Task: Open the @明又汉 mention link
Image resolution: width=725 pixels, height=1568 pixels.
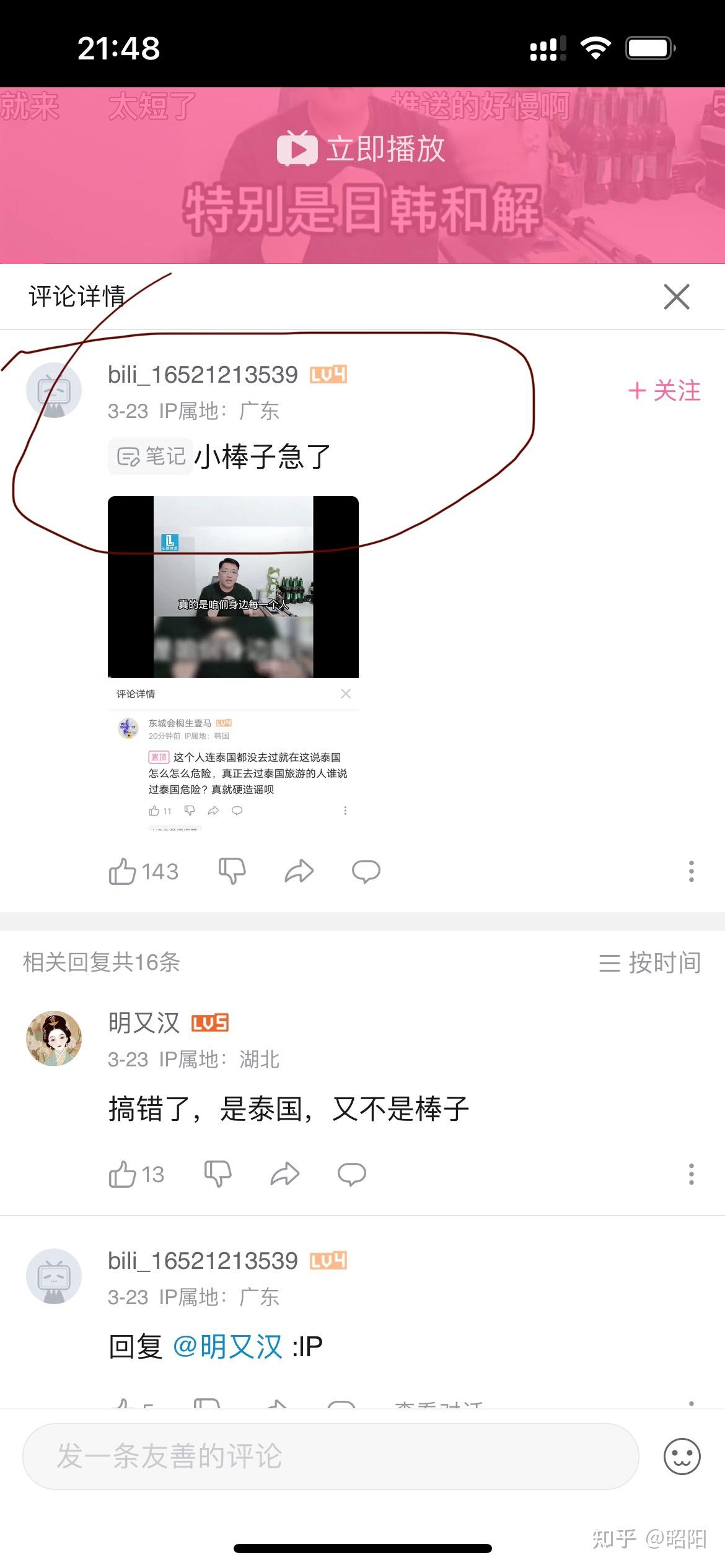Action: click(x=227, y=1347)
